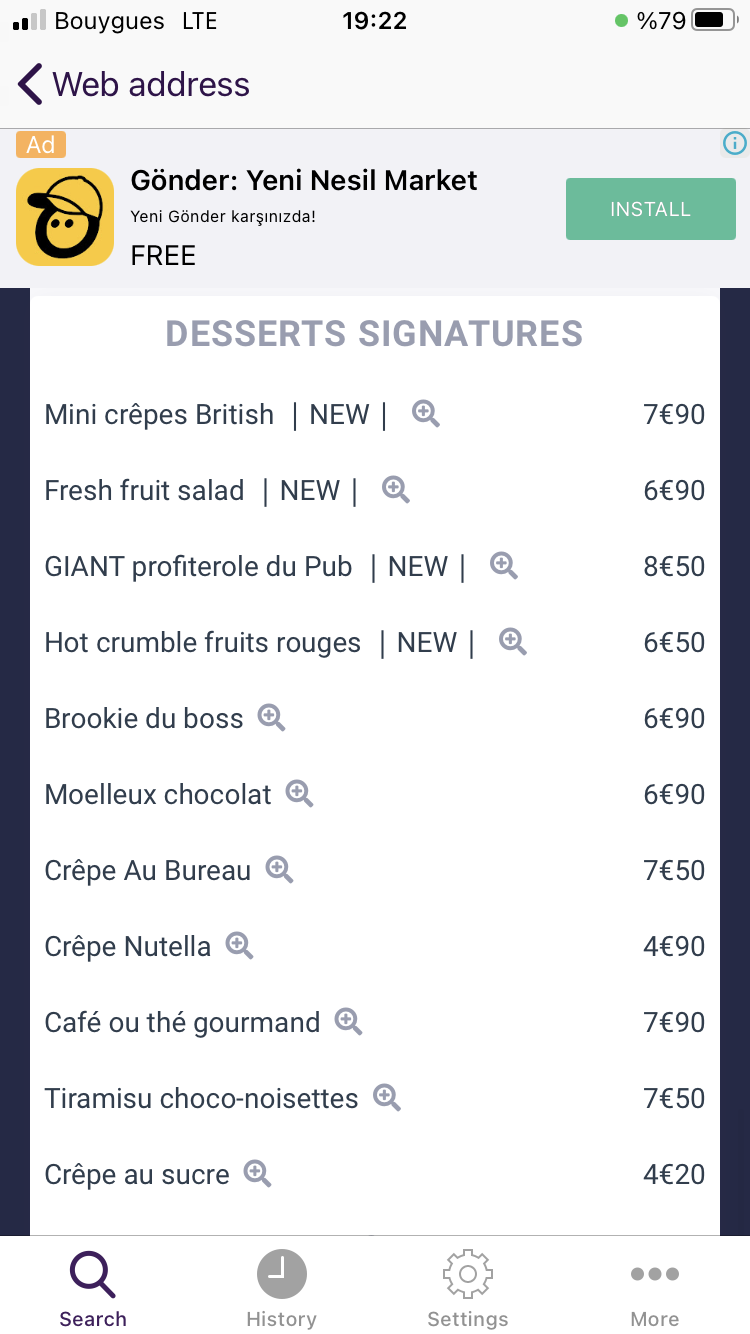Tap magnifier beside Crêpe au sucre
750x1334 pixels.
(258, 1174)
